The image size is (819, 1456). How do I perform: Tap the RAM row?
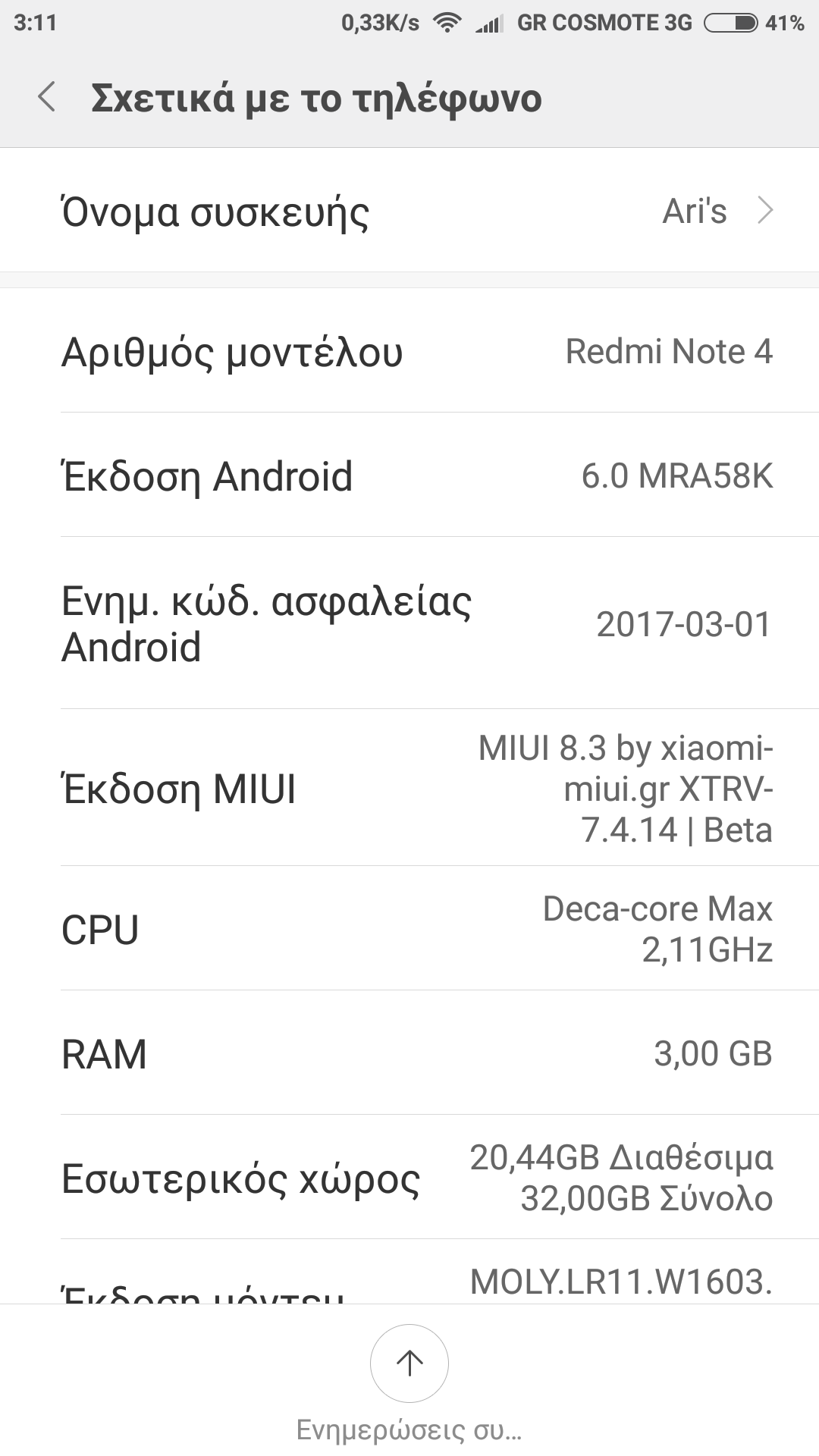pos(409,1053)
